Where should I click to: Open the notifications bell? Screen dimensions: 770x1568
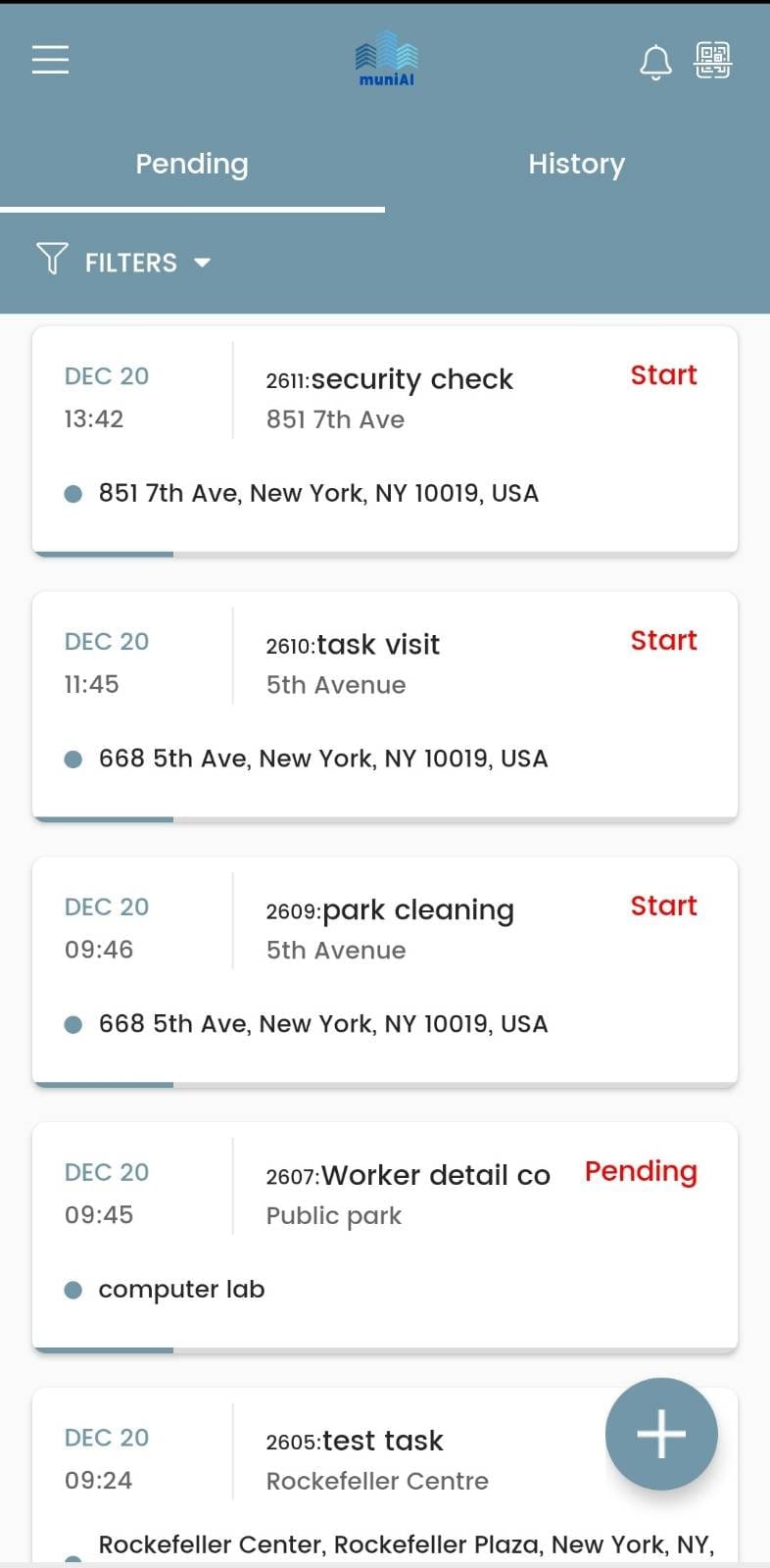[655, 62]
